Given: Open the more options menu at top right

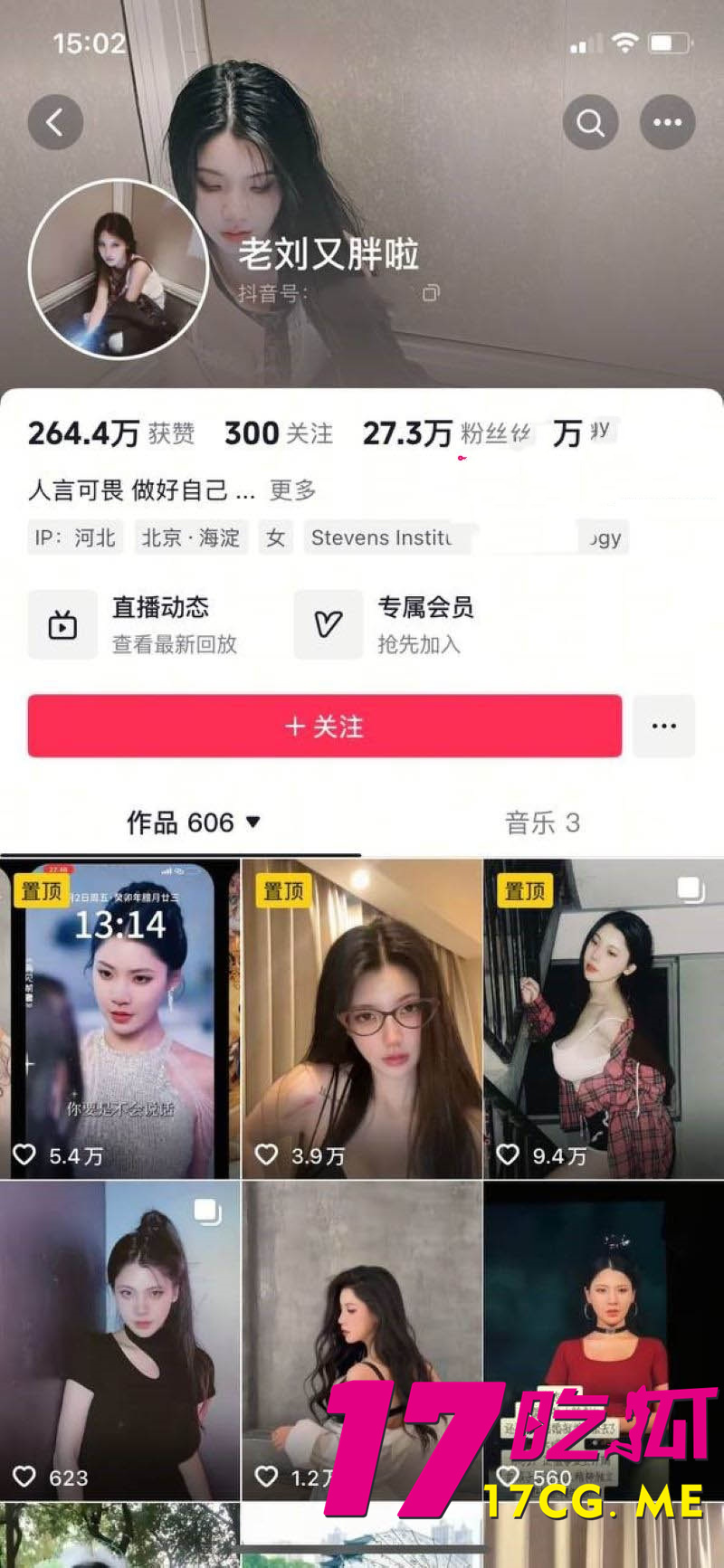Looking at the screenshot, I should (x=667, y=122).
